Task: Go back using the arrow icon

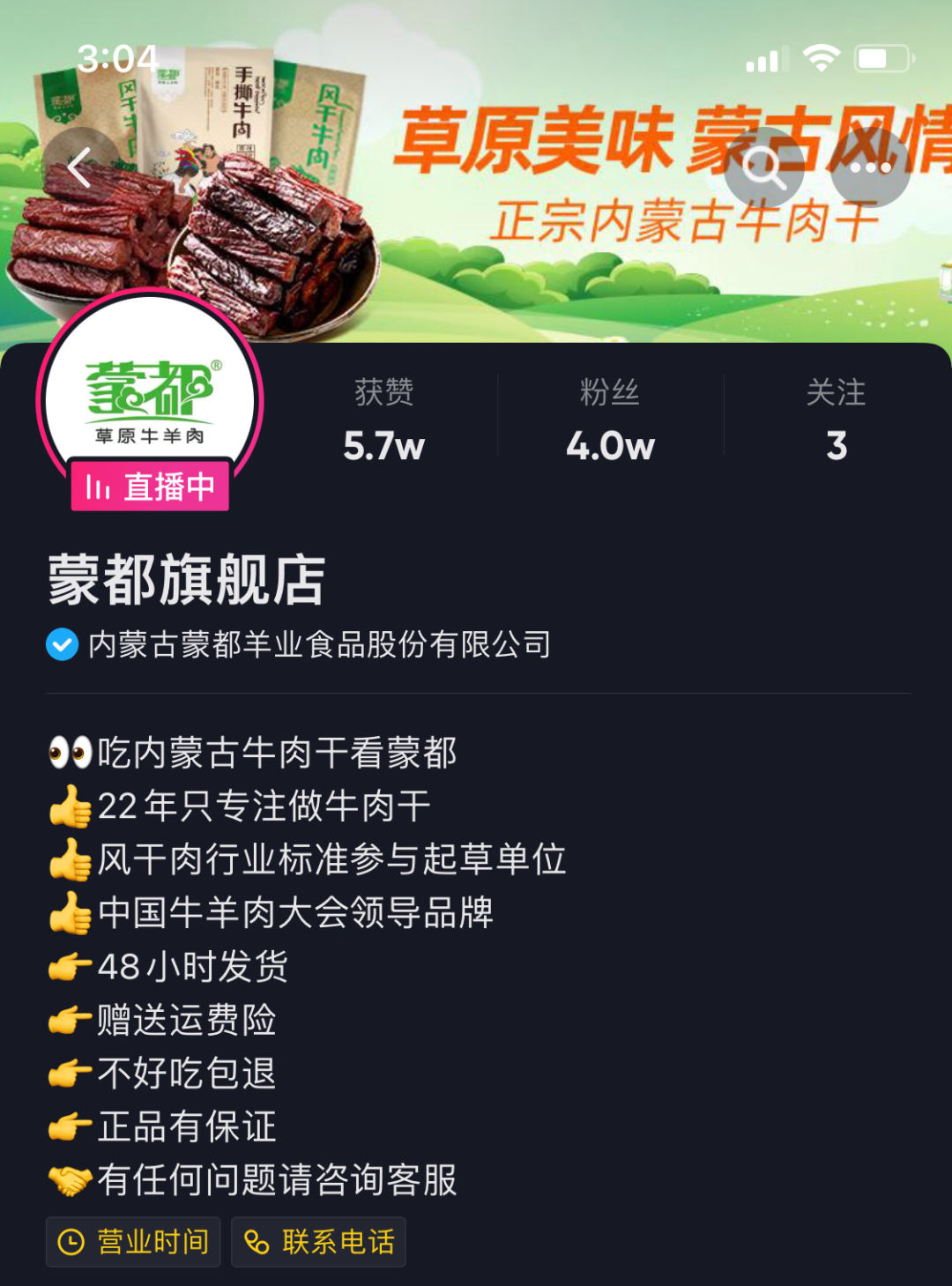Action: point(80,167)
